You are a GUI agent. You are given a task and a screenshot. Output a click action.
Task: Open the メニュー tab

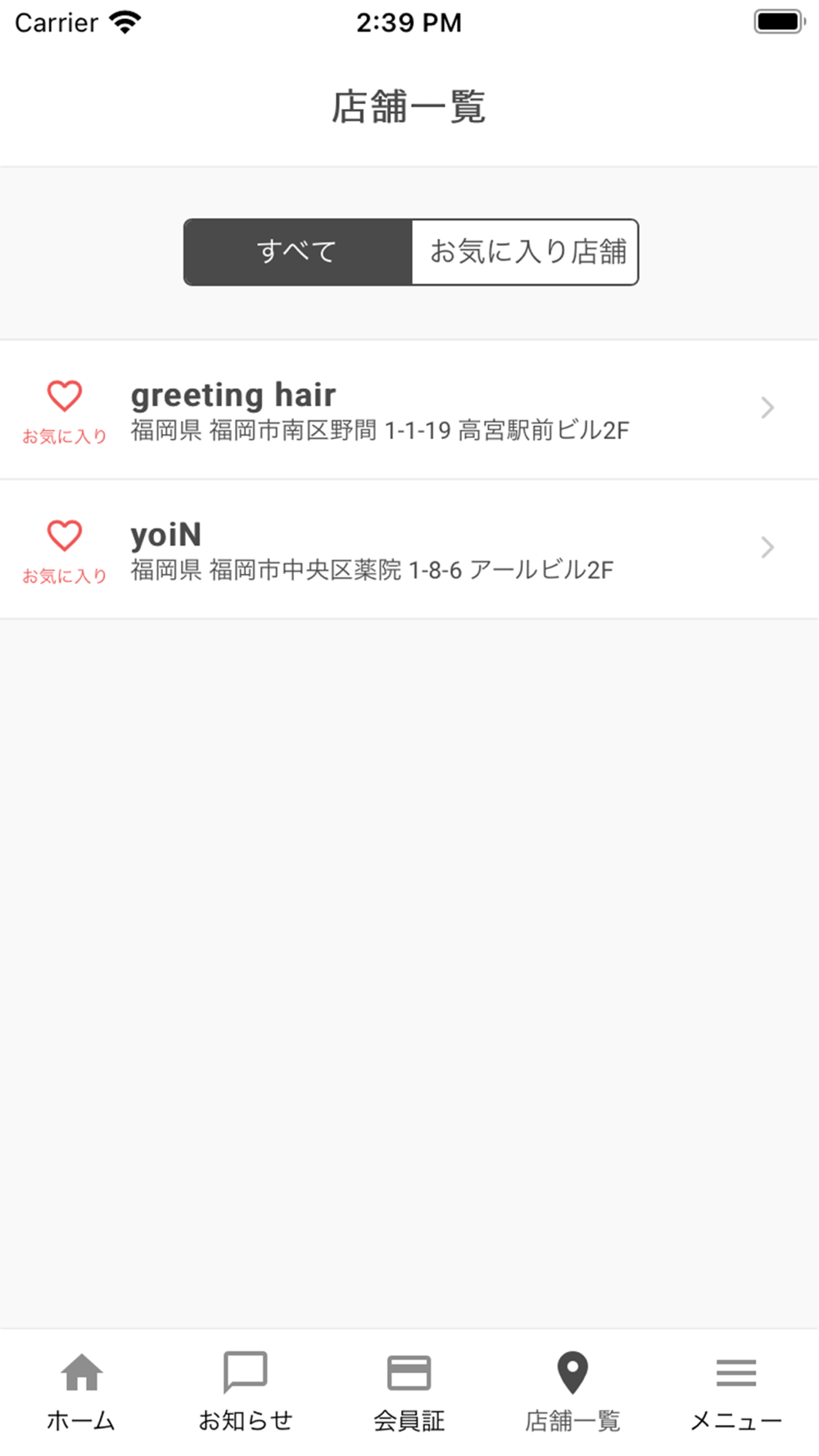tap(736, 1392)
